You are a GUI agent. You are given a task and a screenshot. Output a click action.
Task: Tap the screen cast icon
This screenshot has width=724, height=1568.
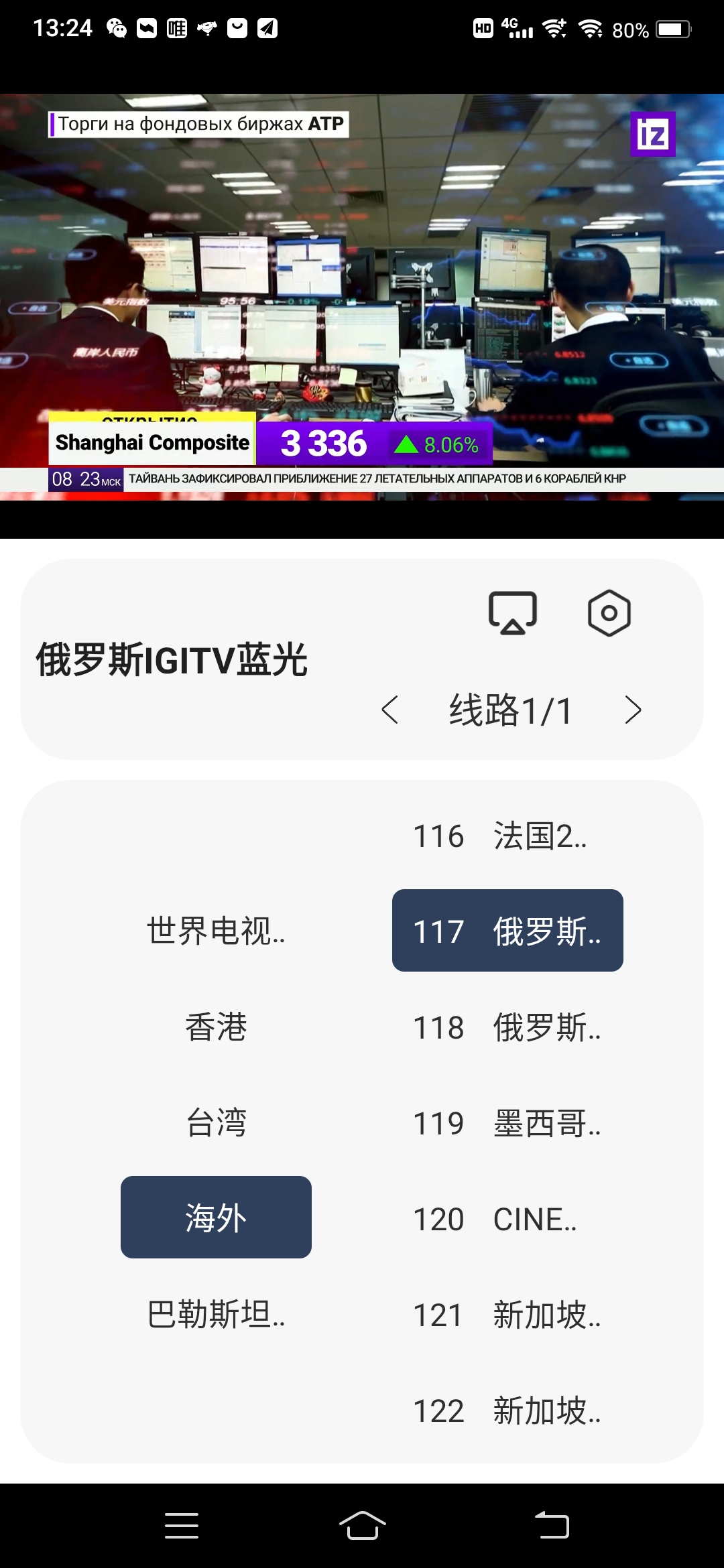(512, 613)
